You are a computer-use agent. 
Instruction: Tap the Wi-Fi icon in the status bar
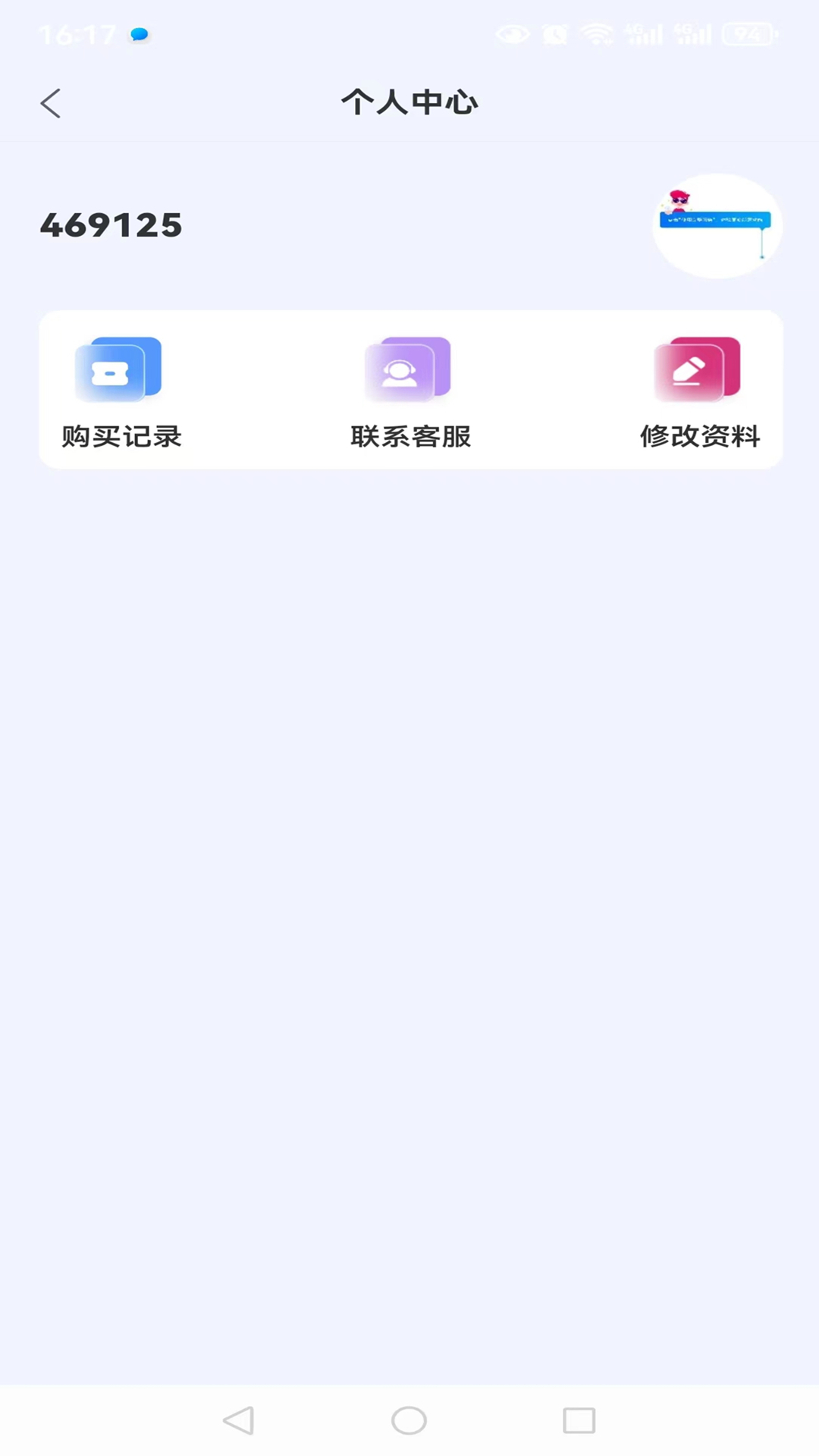(x=596, y=33)
